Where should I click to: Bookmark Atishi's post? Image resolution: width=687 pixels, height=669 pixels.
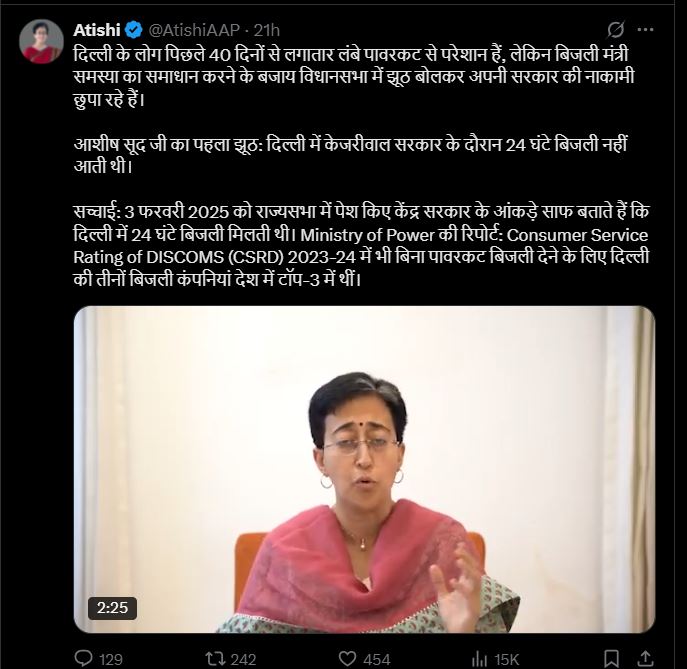[x=611, y=658]
